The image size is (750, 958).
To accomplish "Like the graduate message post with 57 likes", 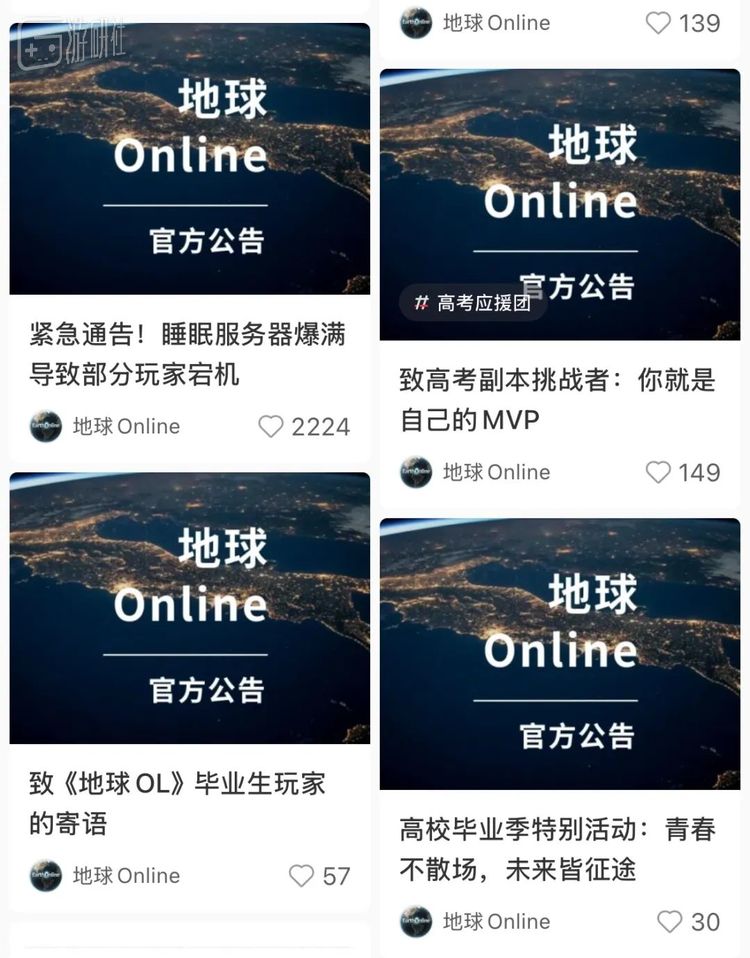I will [301, 876].
